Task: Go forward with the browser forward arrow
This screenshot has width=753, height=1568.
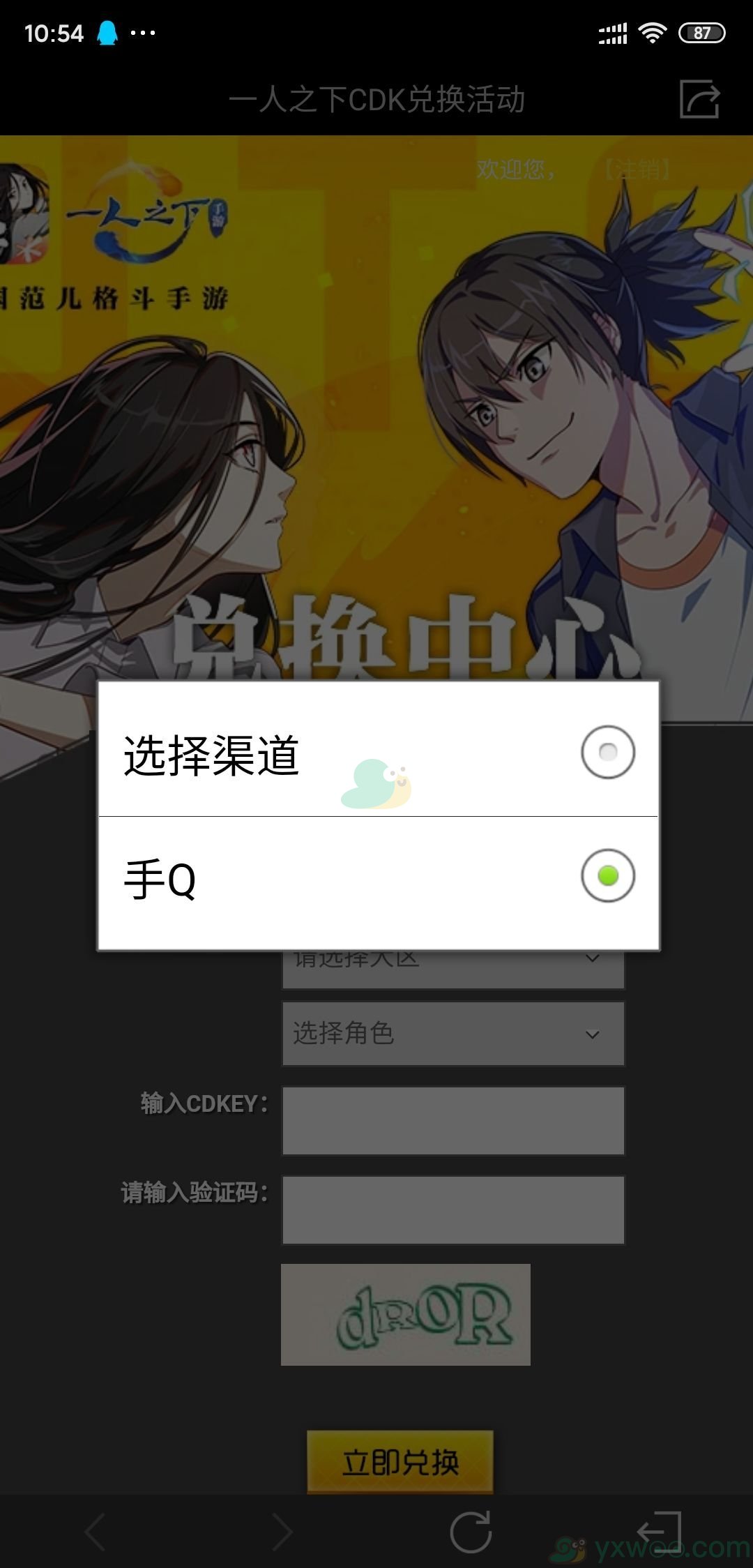Action: pos(282,1532)
